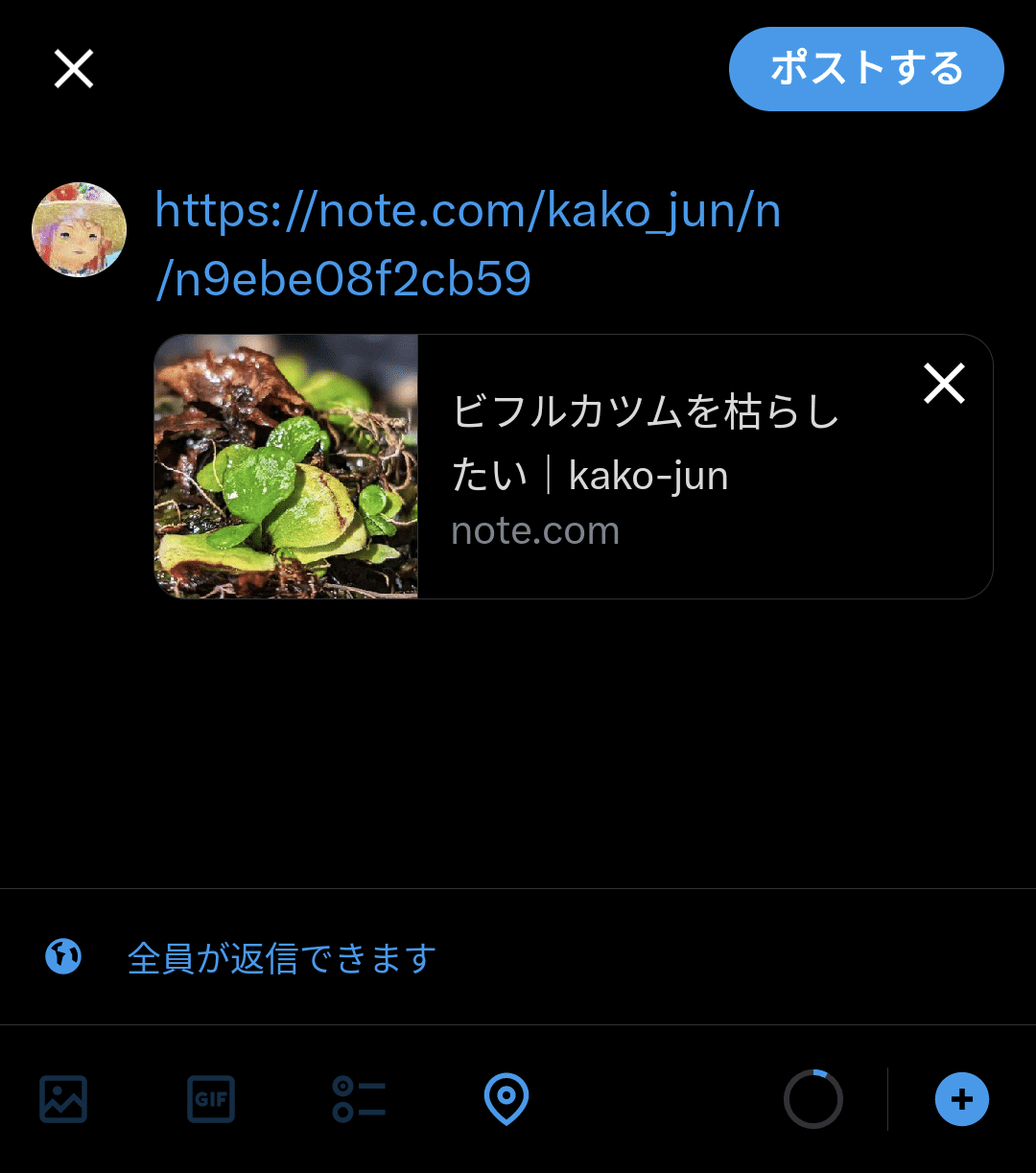Open reply settings via 全員が返信できます

(x=280, y=956)
